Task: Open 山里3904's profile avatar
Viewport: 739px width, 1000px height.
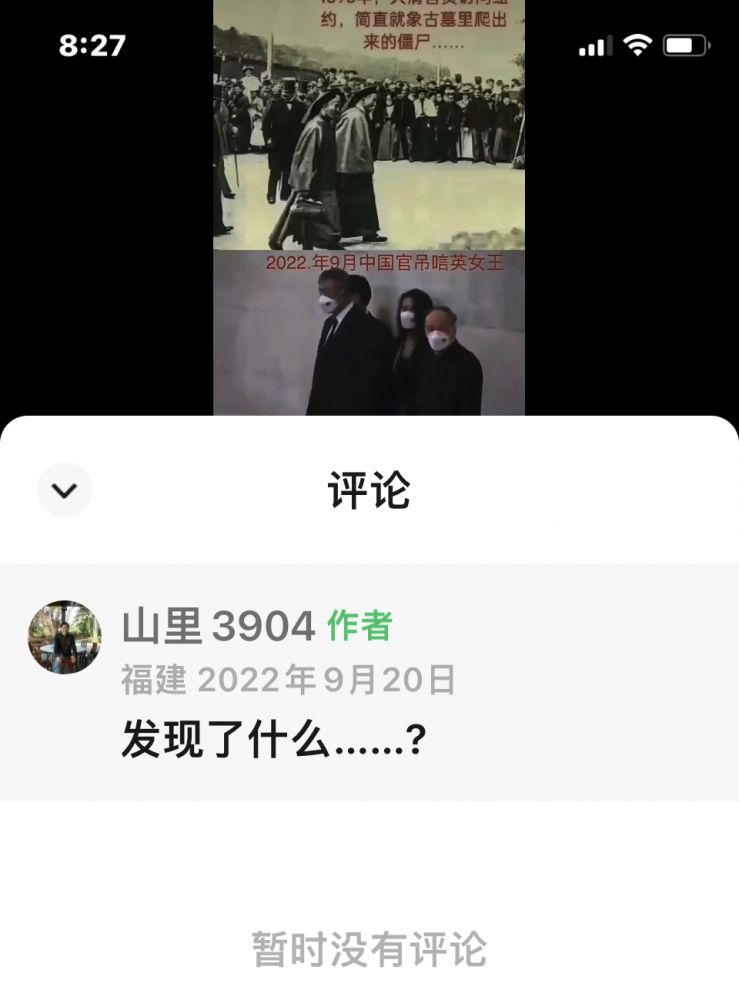Action: click(65, 637)
